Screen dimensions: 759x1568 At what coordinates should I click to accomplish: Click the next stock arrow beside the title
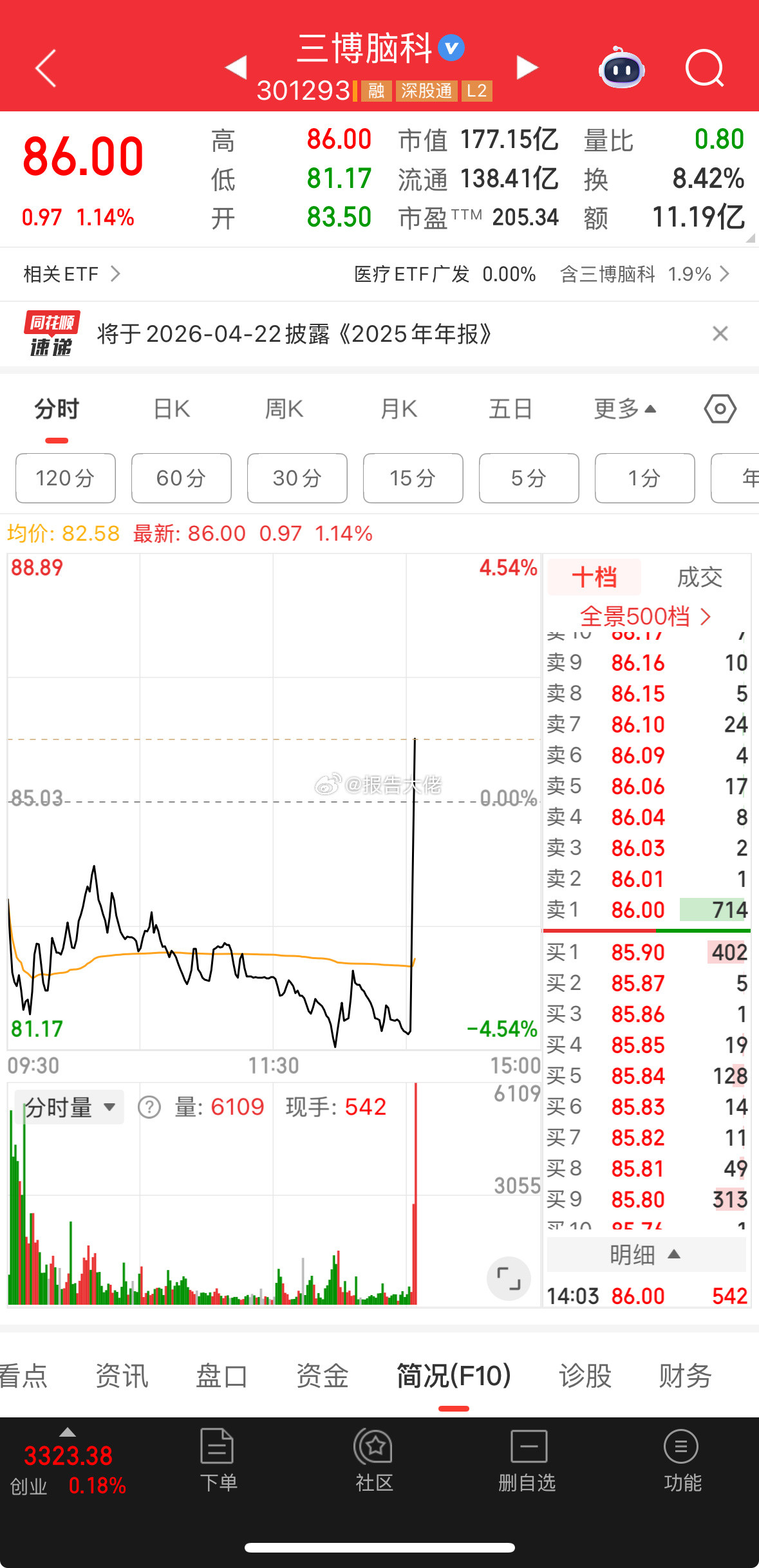click(x=527, y=66)
